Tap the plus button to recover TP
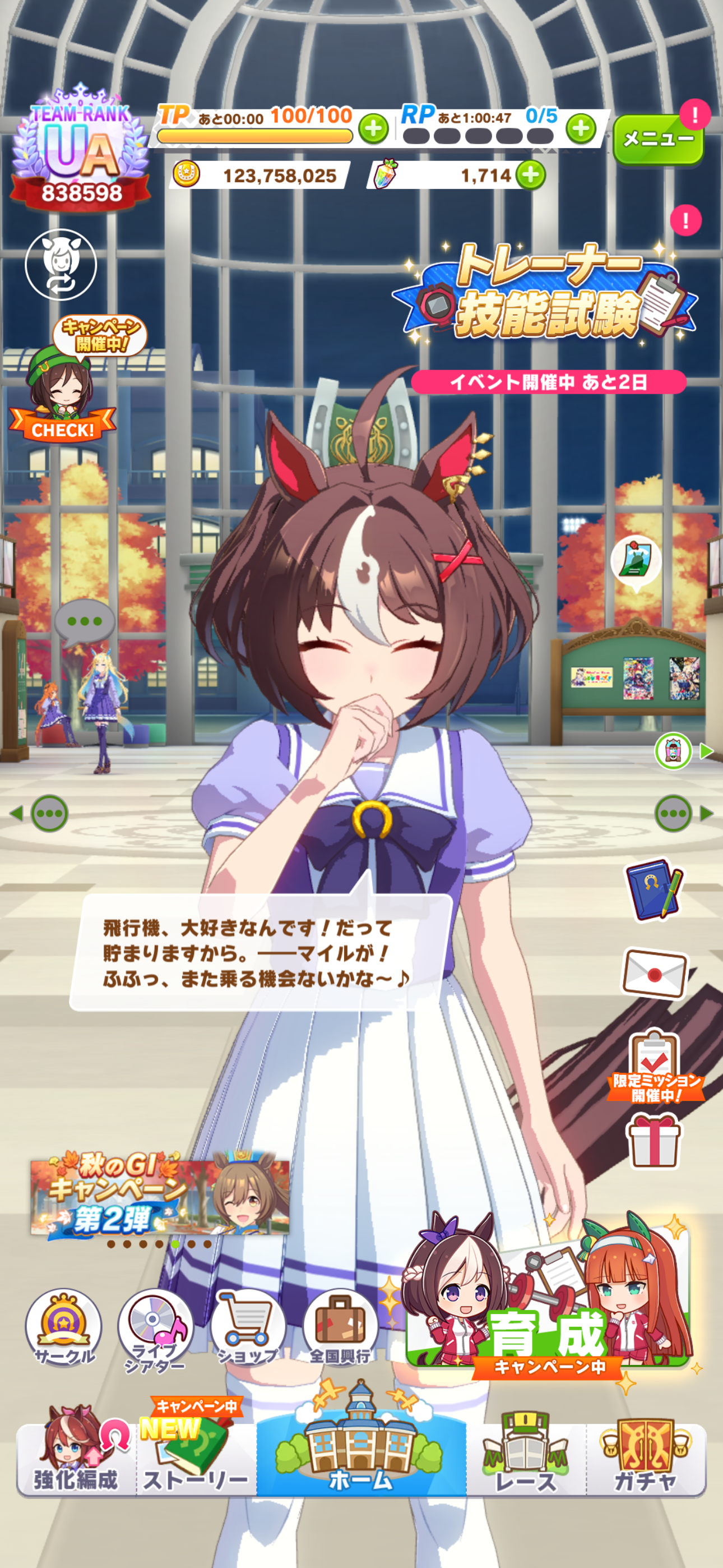 click(373, 129)
